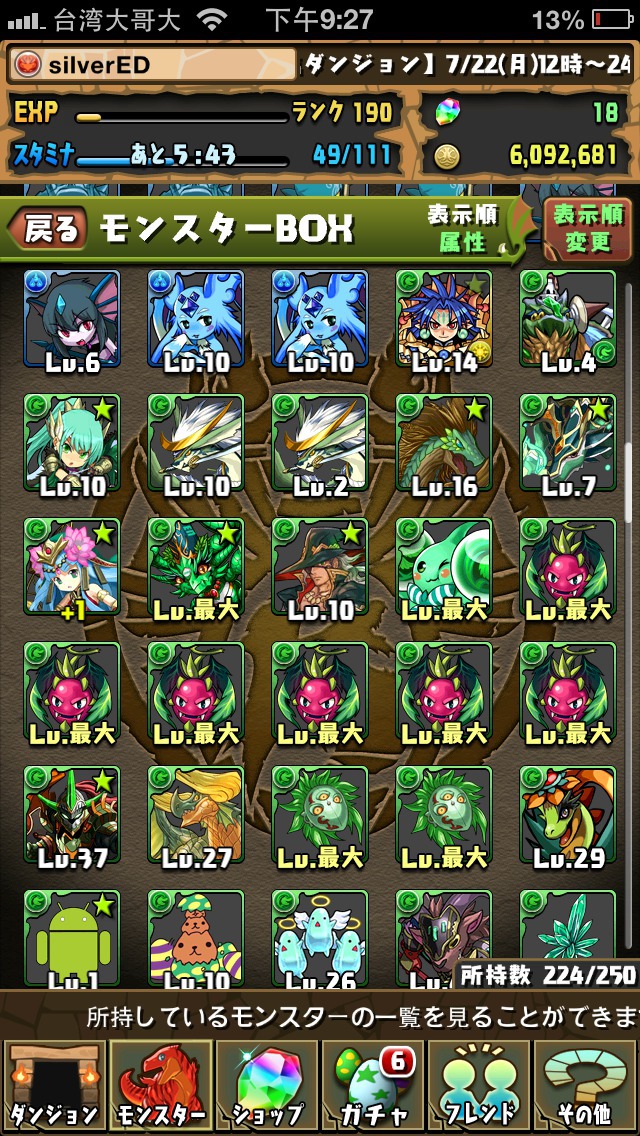Image resolution: width=640 pixels, height=1136 pixels.
Task: Open the ショップ tab
Action: (267, 1087)
